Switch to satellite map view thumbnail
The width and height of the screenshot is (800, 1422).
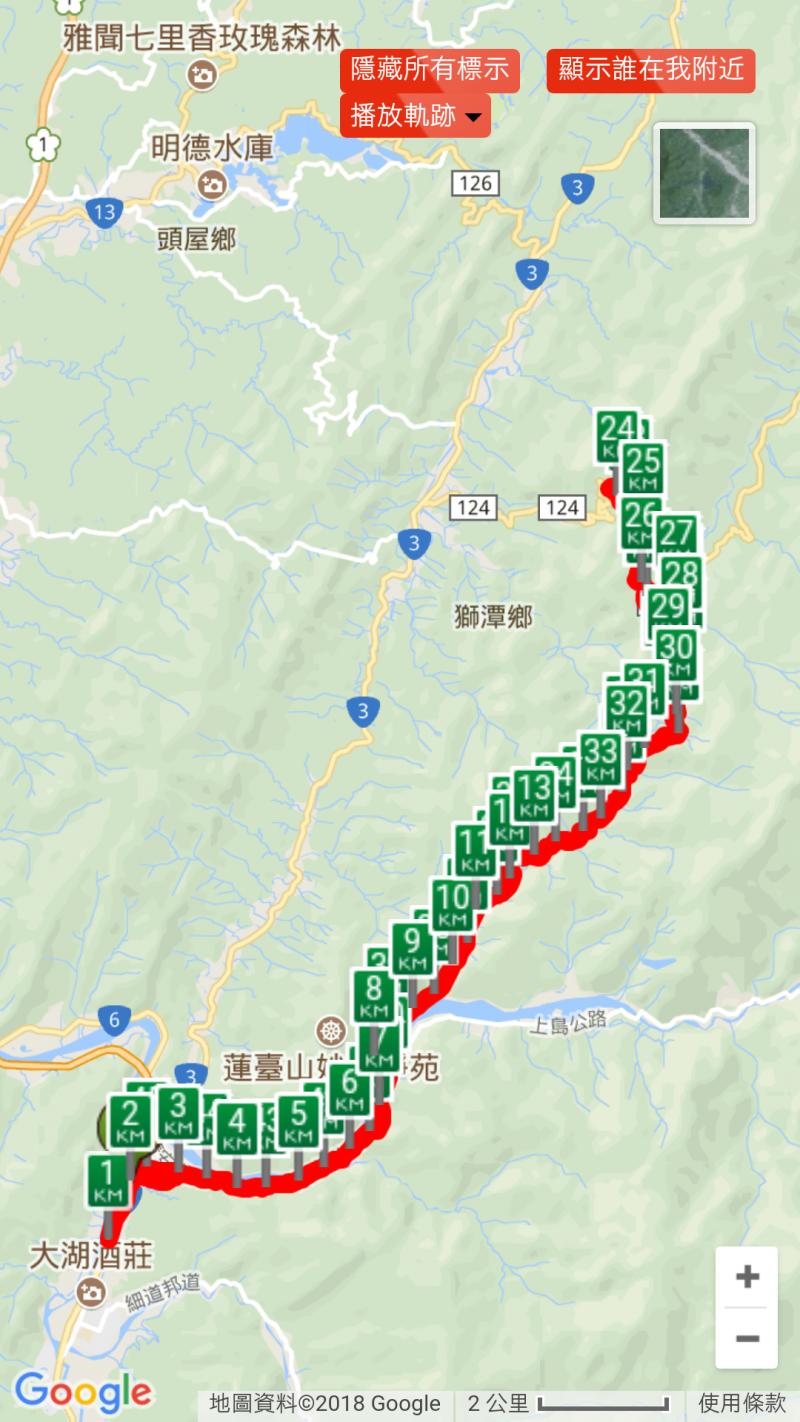pyautogui.click(x=704, y=172)
